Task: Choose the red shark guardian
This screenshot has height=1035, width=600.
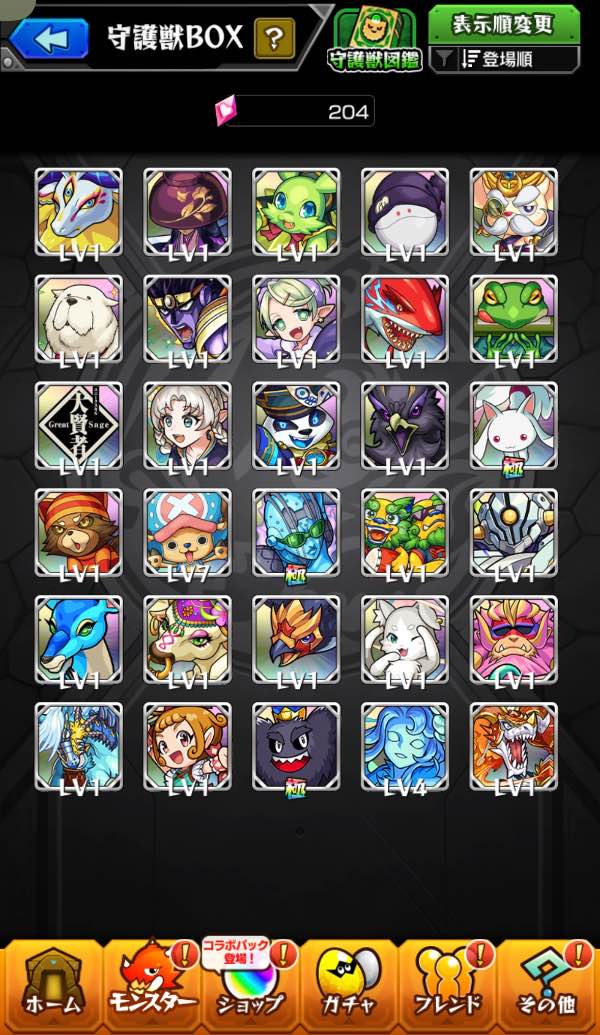Action: tap(404, 318)
